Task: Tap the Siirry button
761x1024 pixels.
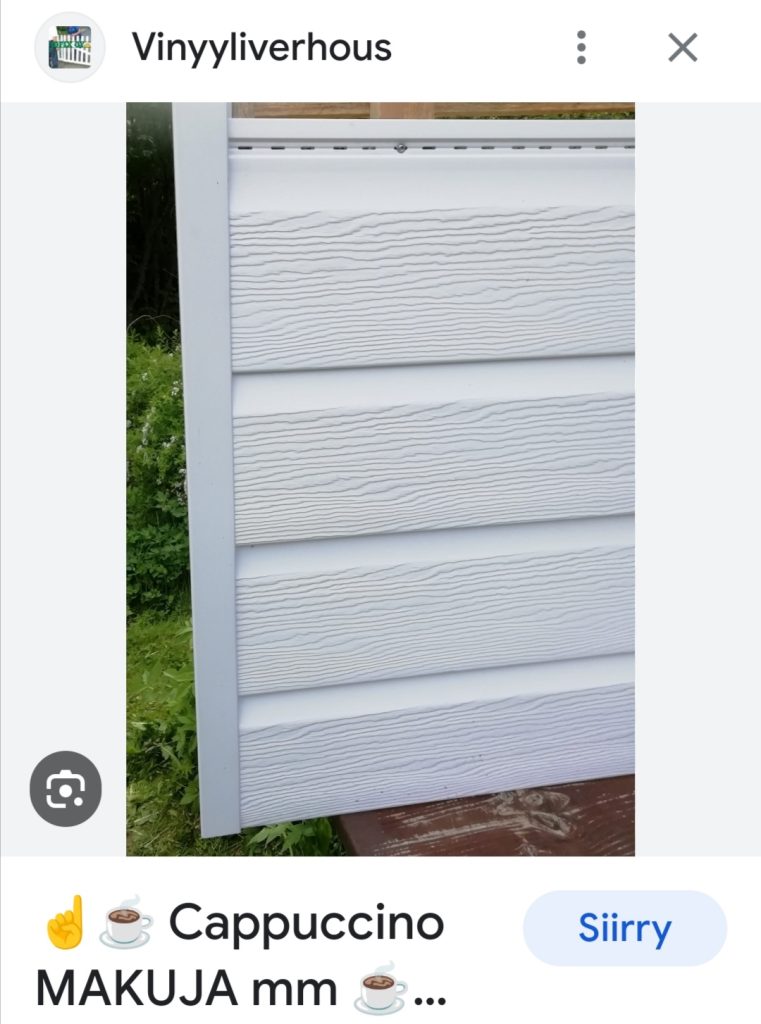Action: coord(624,928)
